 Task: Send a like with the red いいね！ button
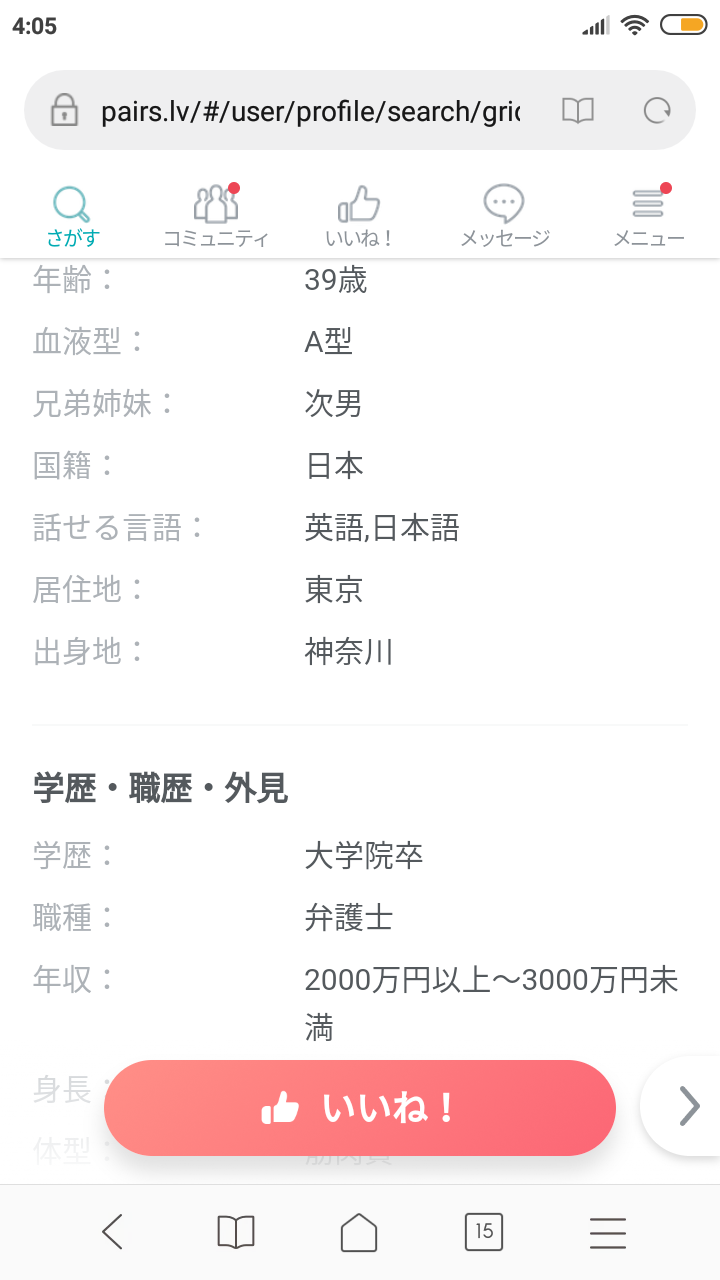coord(360,1108)
